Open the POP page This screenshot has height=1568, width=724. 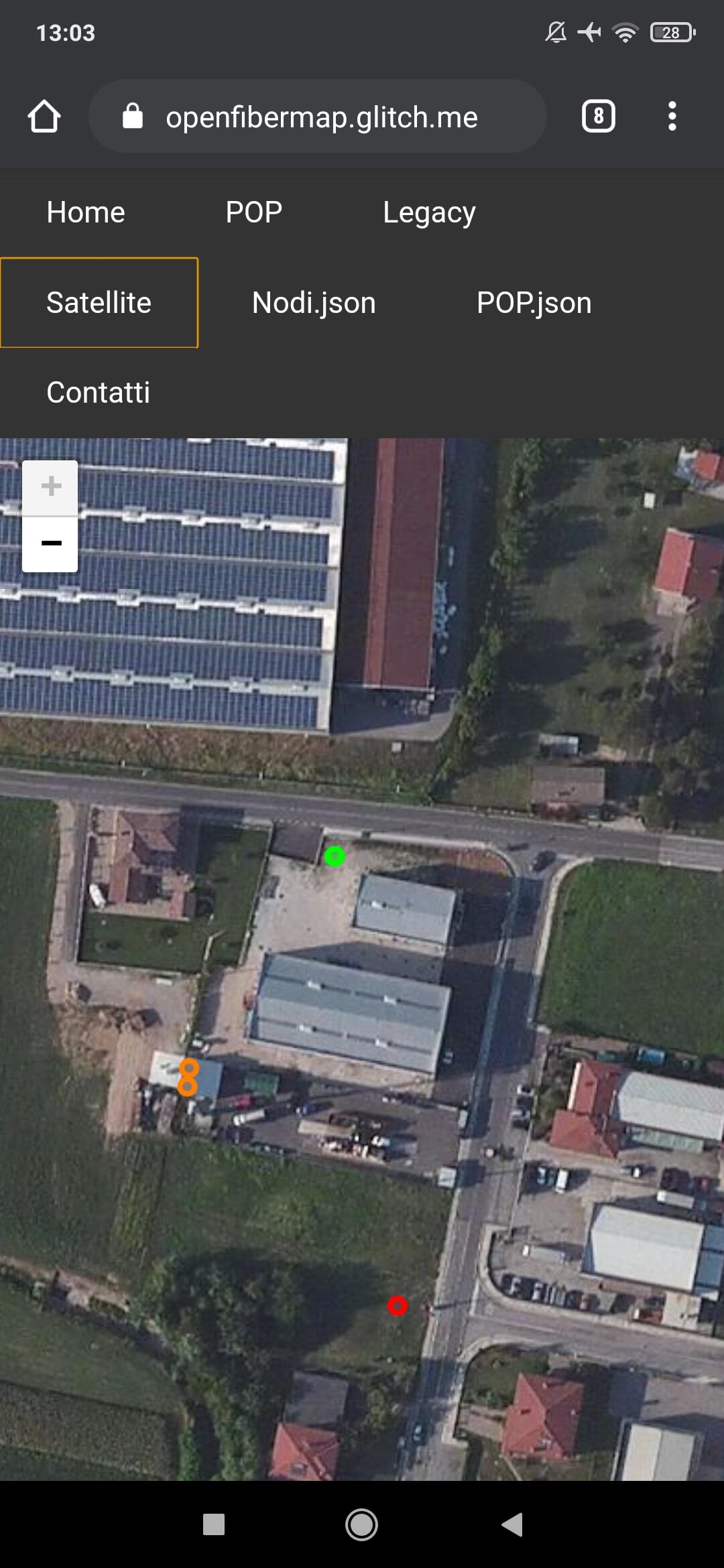(253, 212)
